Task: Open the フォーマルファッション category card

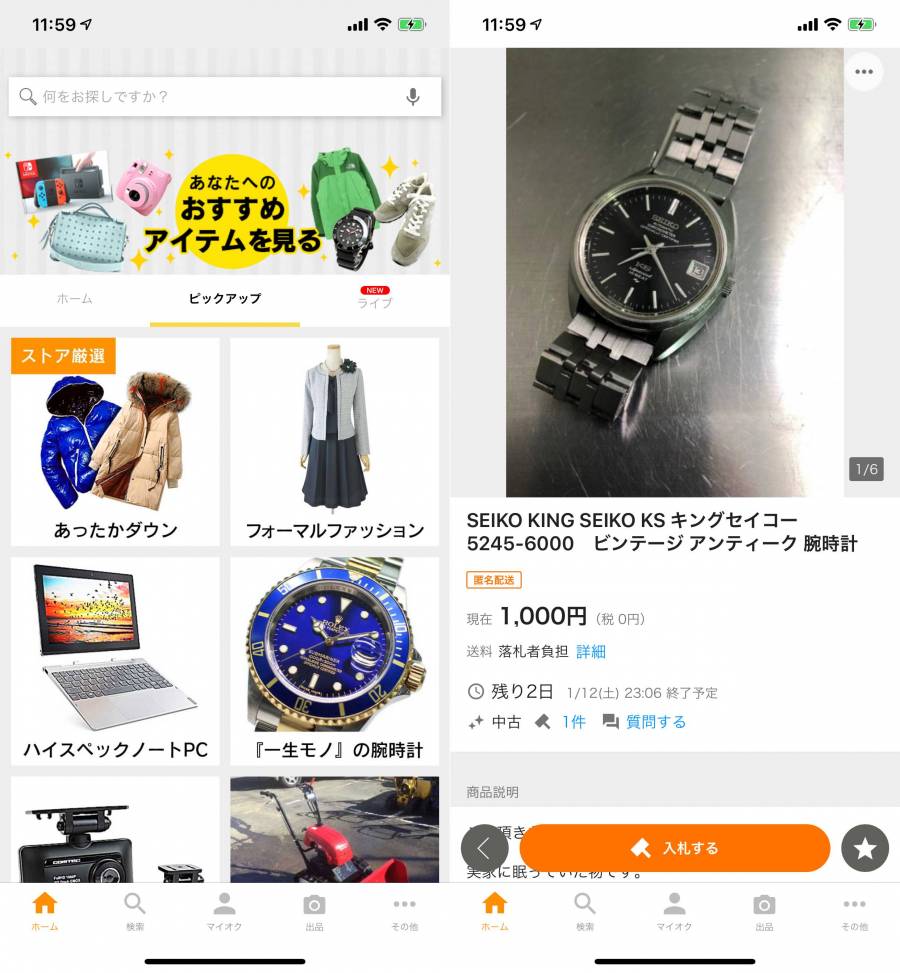Action: point(335,442)
